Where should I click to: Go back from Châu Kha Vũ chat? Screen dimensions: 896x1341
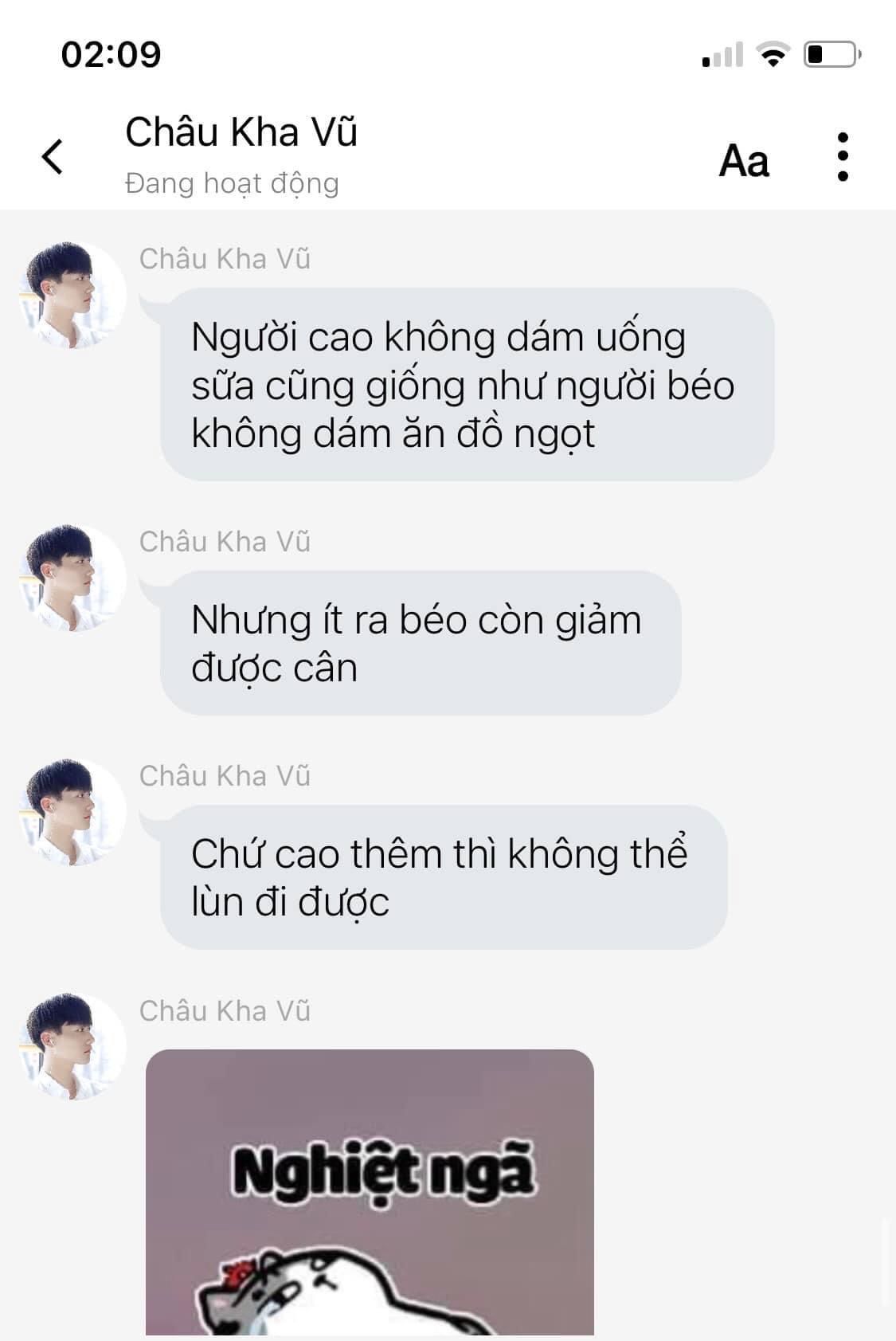(53, 156)
